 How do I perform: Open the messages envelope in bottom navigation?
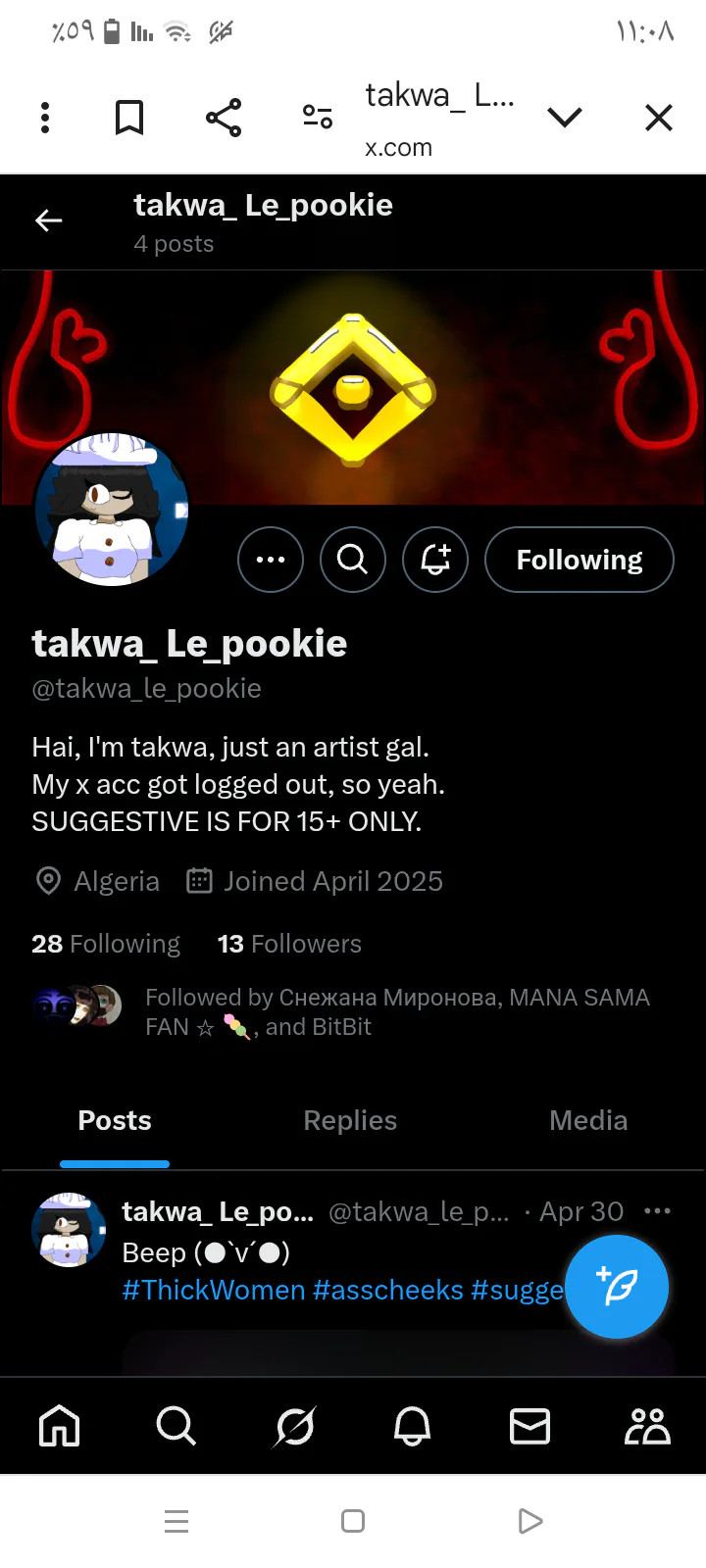(529, 1426)
